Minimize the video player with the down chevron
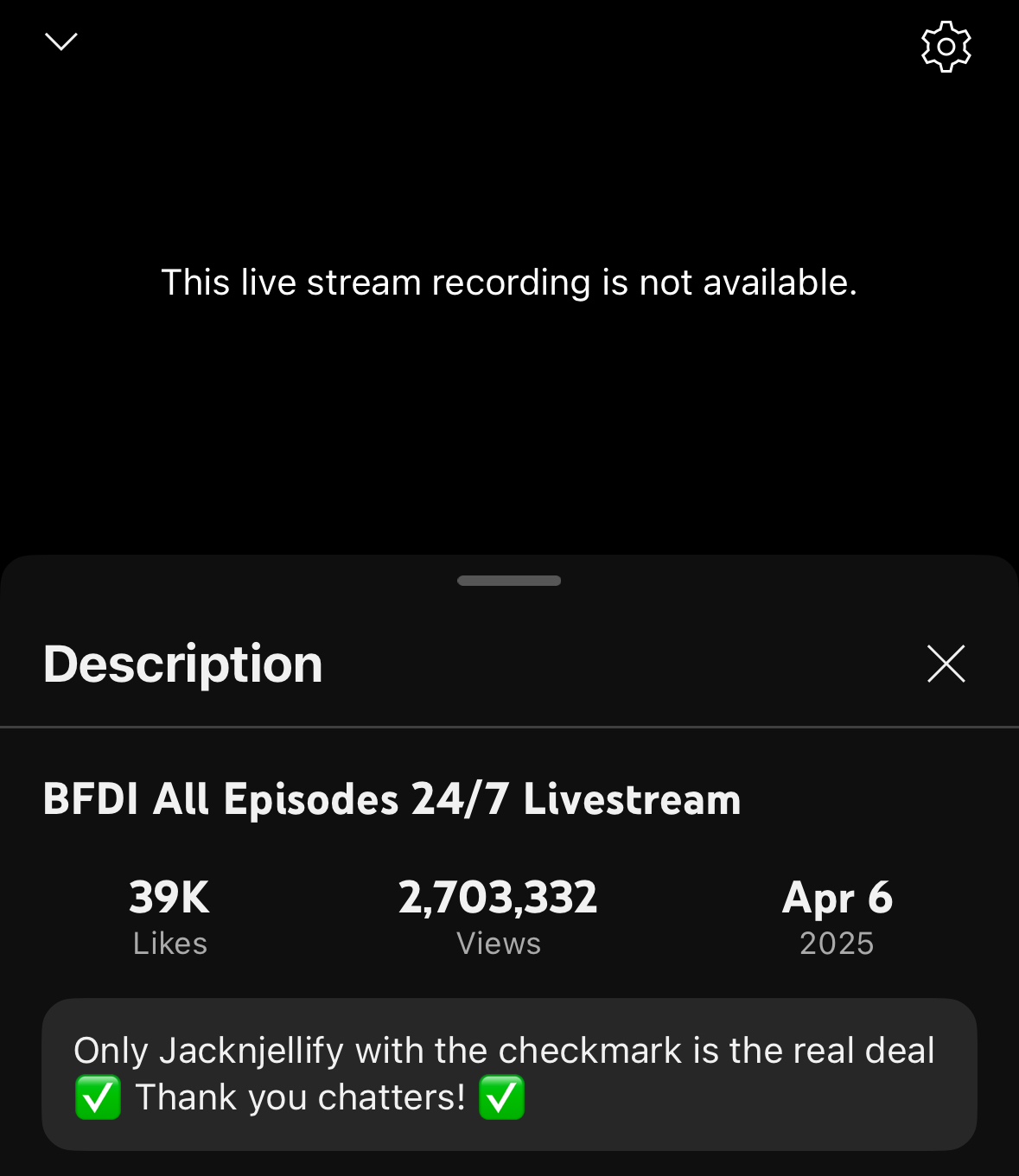The image size is (1019, 1176). pyautogui.click(x=61, y=41)
